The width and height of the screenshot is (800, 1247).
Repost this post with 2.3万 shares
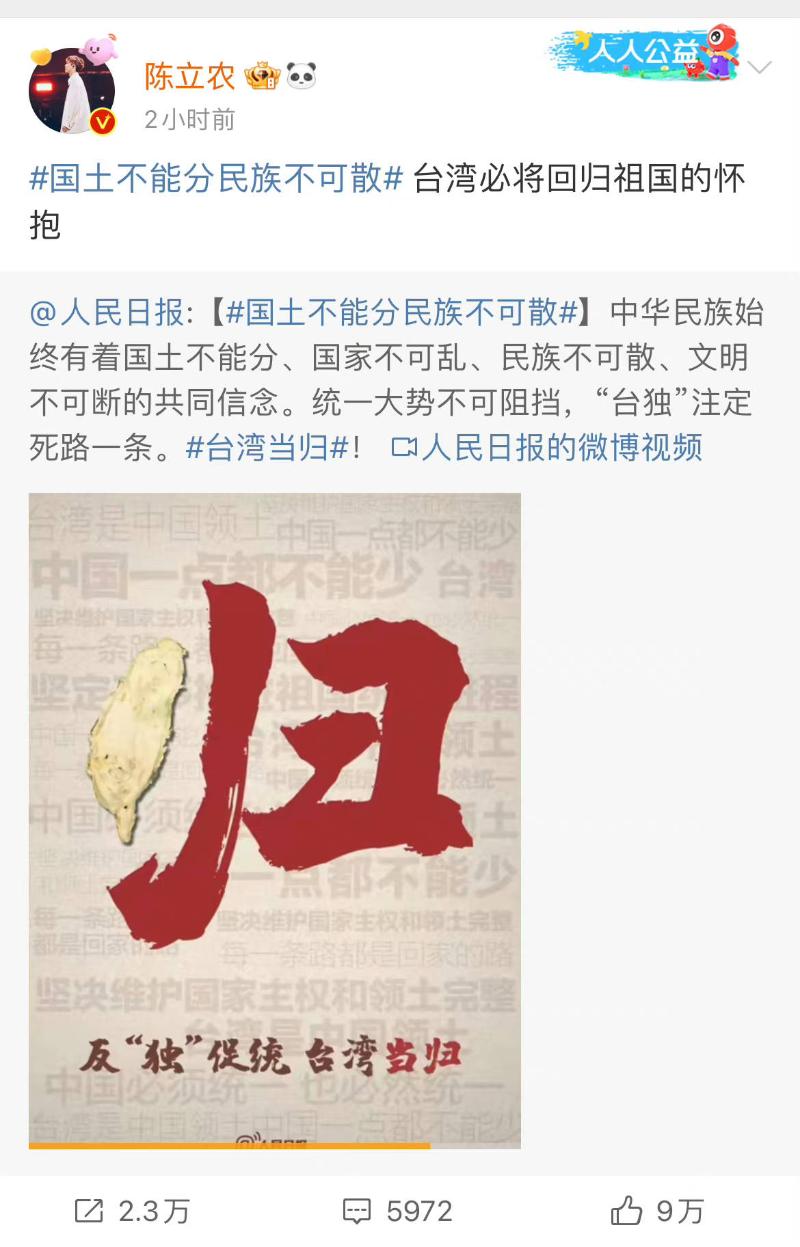click(133, 1212)
